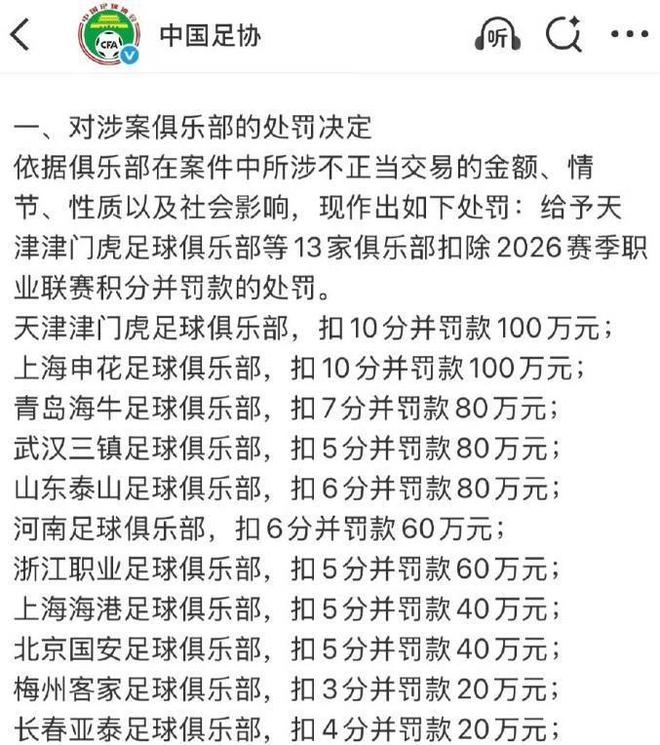Viewport: 660px width, 745px height.
Task: Go back using the arrow
Action: 21,37
